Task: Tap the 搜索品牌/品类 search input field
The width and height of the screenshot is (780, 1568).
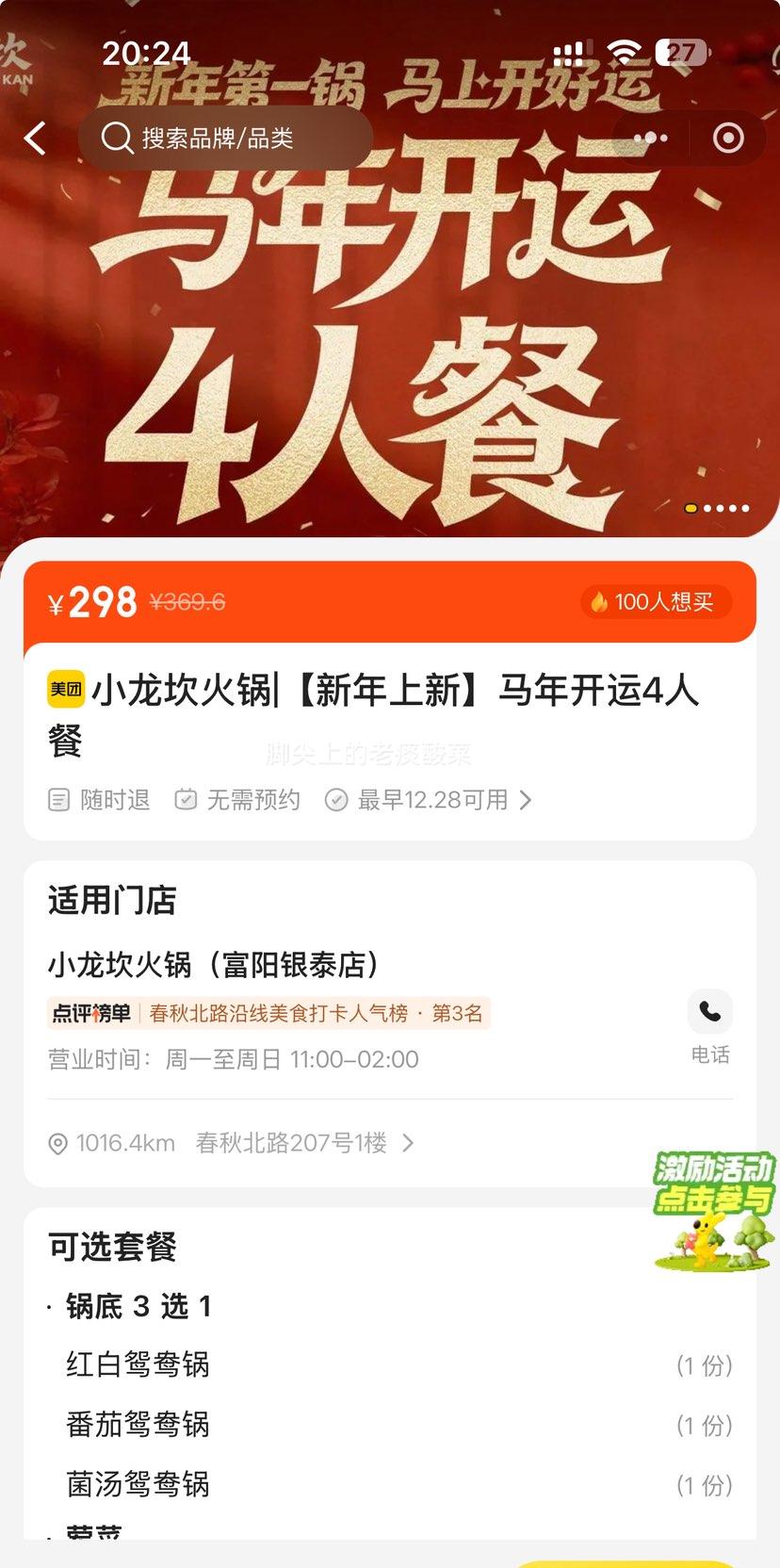Action: (x=226, y=138)
